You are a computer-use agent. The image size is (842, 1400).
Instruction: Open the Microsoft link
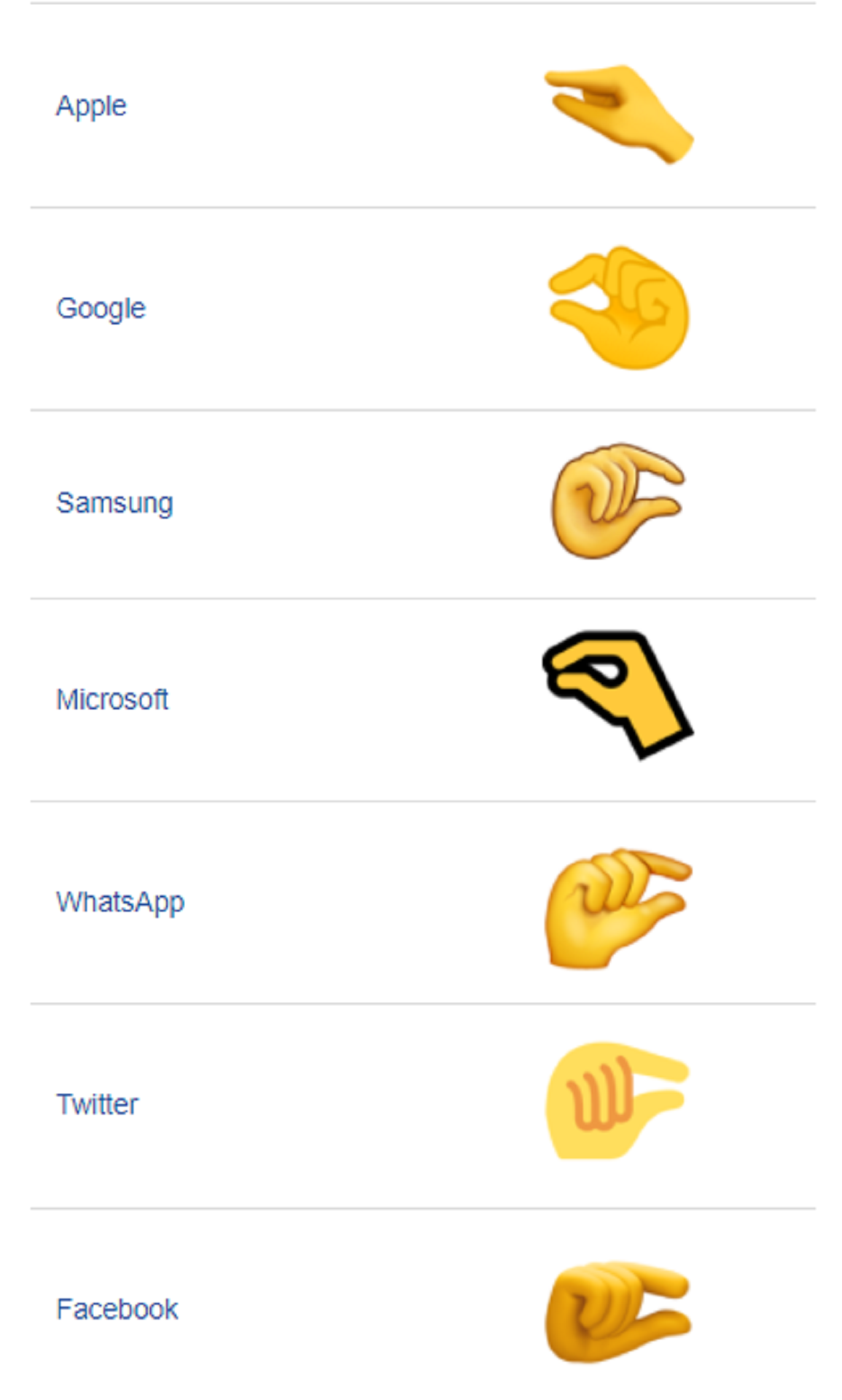click(112, 700)
